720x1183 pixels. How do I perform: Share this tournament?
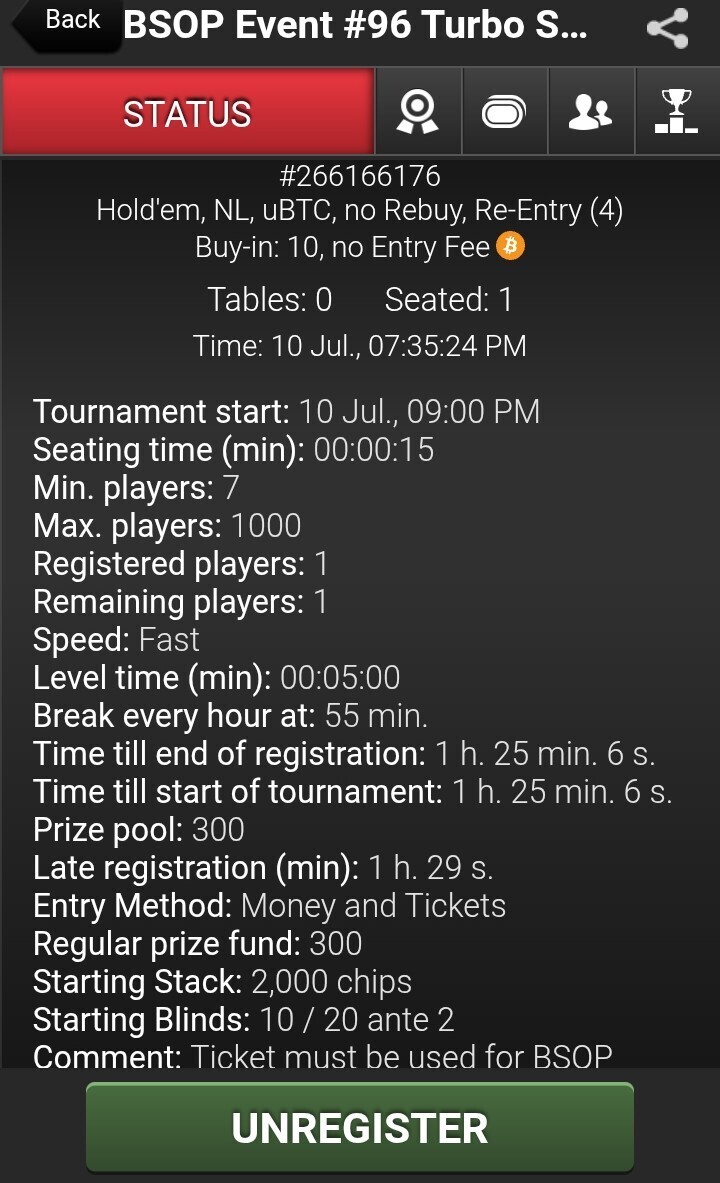coord(668,29)
